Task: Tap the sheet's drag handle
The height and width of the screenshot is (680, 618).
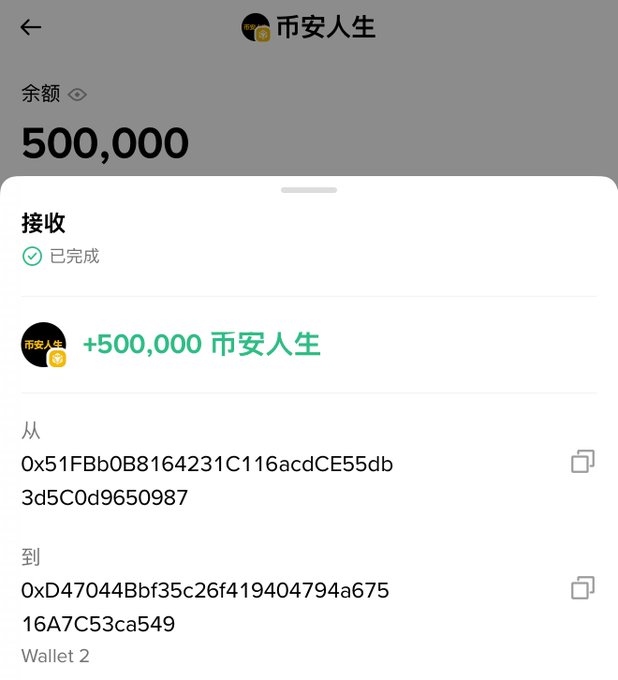Action: [309, 189]
